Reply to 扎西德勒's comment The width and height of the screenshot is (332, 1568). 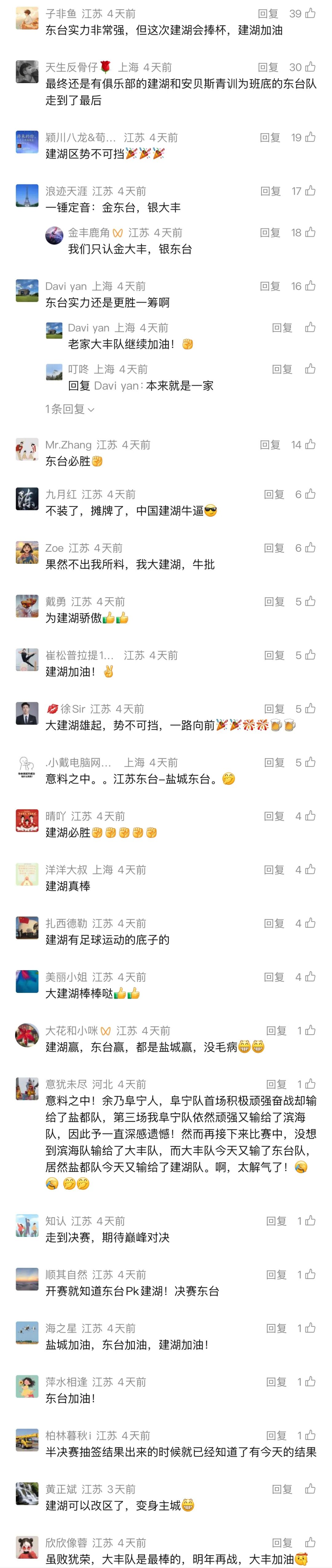tap(274, 923)
